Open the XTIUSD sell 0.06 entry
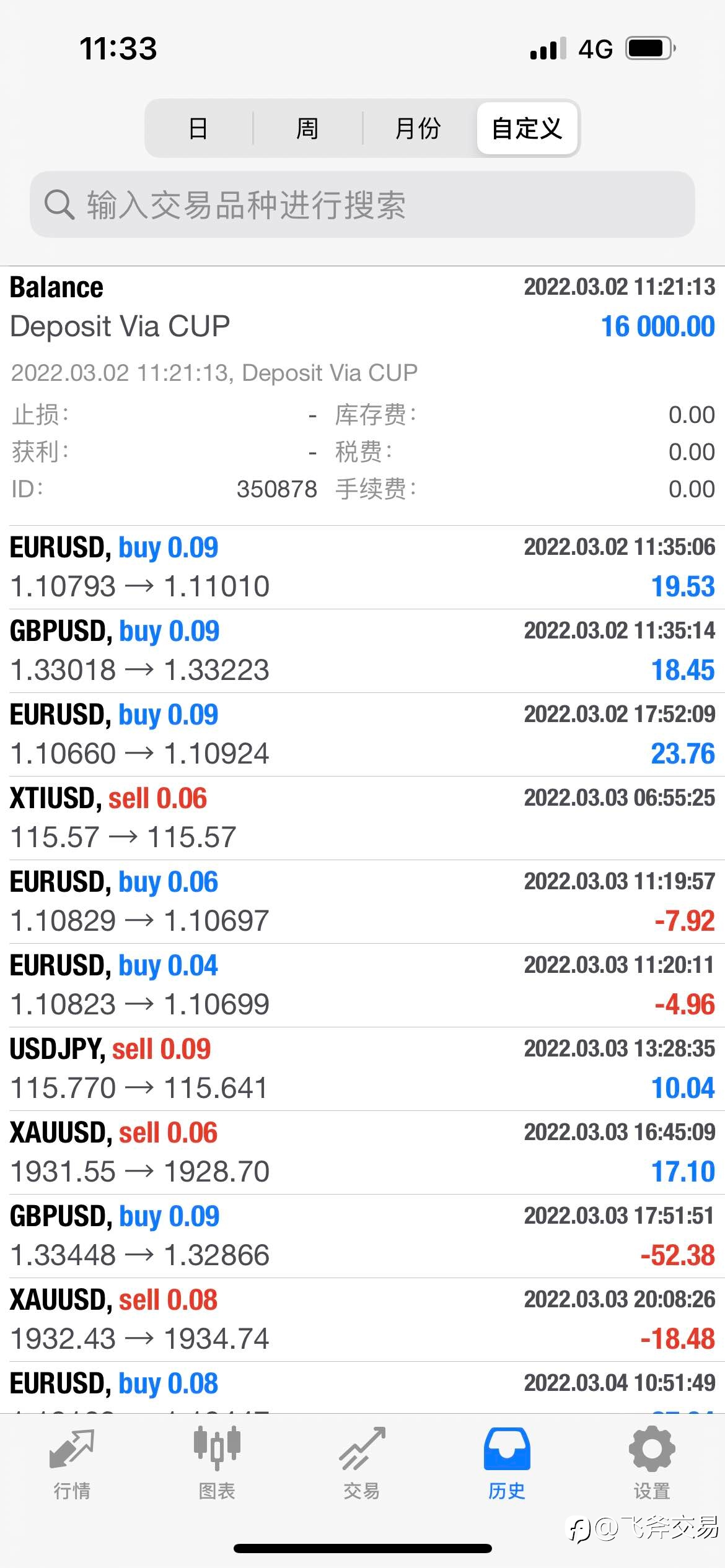Viewport: 725px width, 1568px height. (x=362, y=818)
